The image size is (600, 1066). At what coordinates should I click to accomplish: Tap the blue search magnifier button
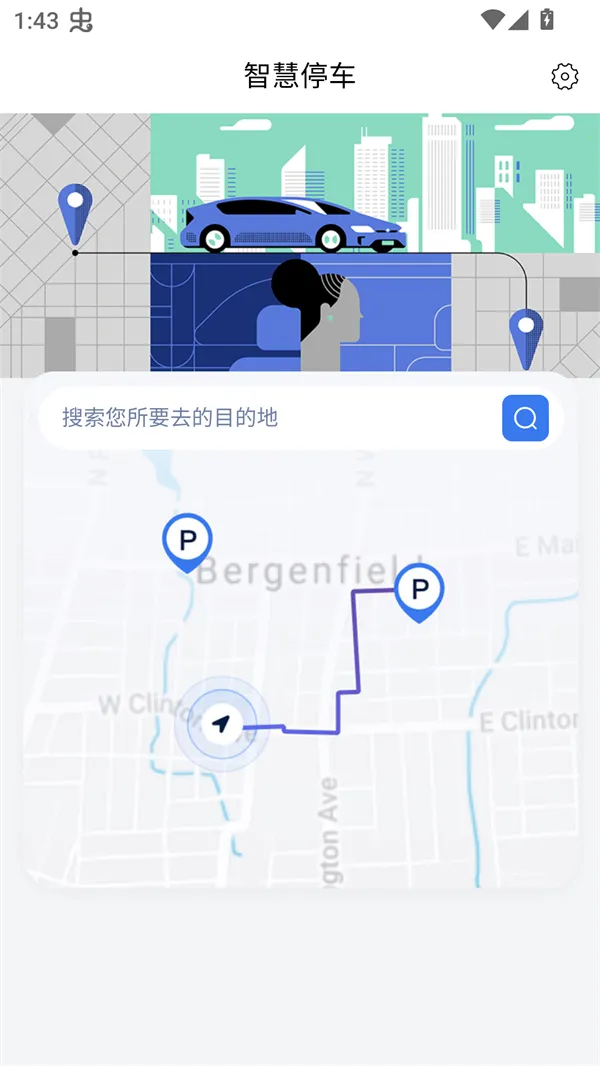pos(525,418)
